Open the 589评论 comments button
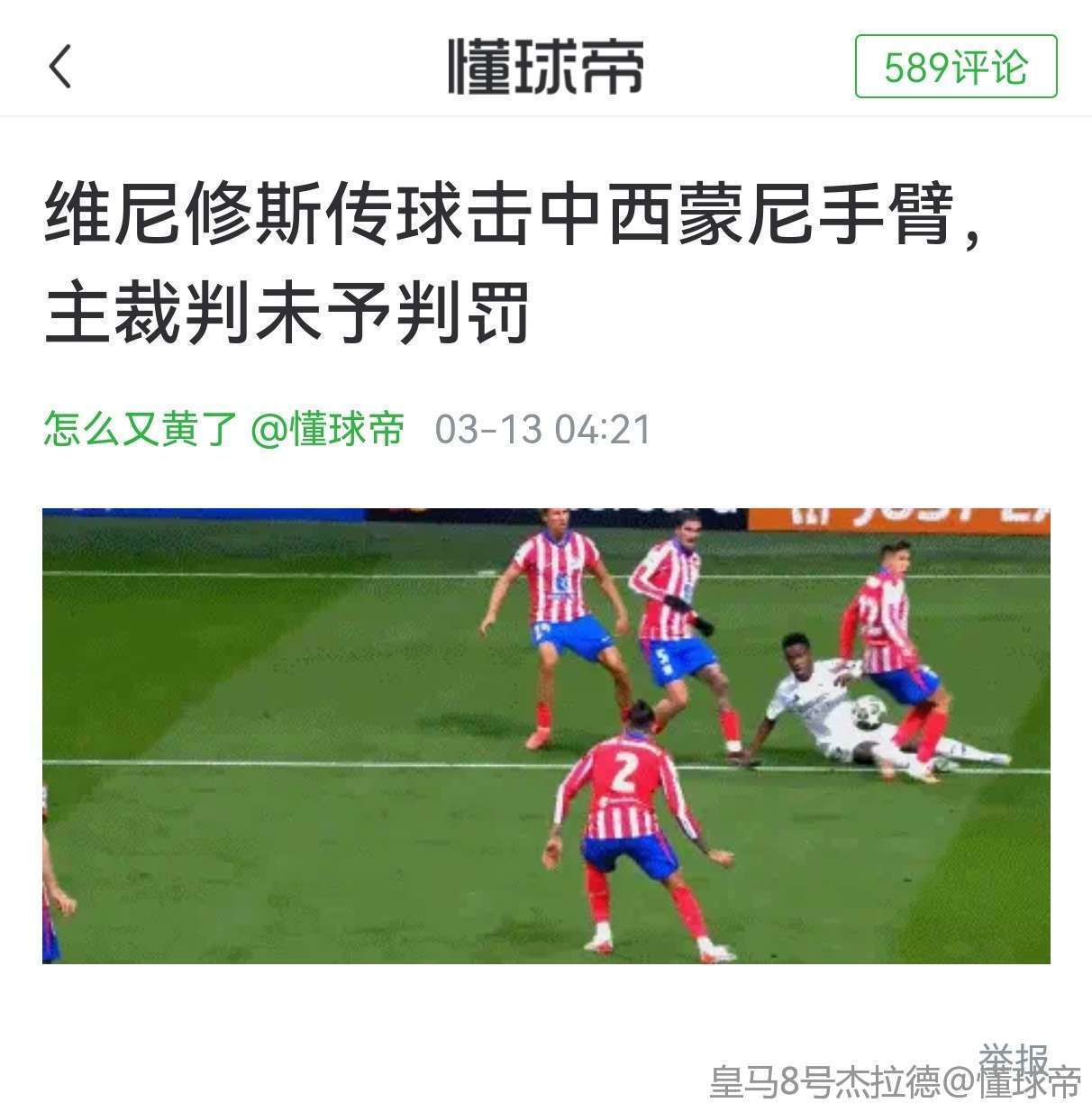 pyautogui.click(x=955, y=67)
